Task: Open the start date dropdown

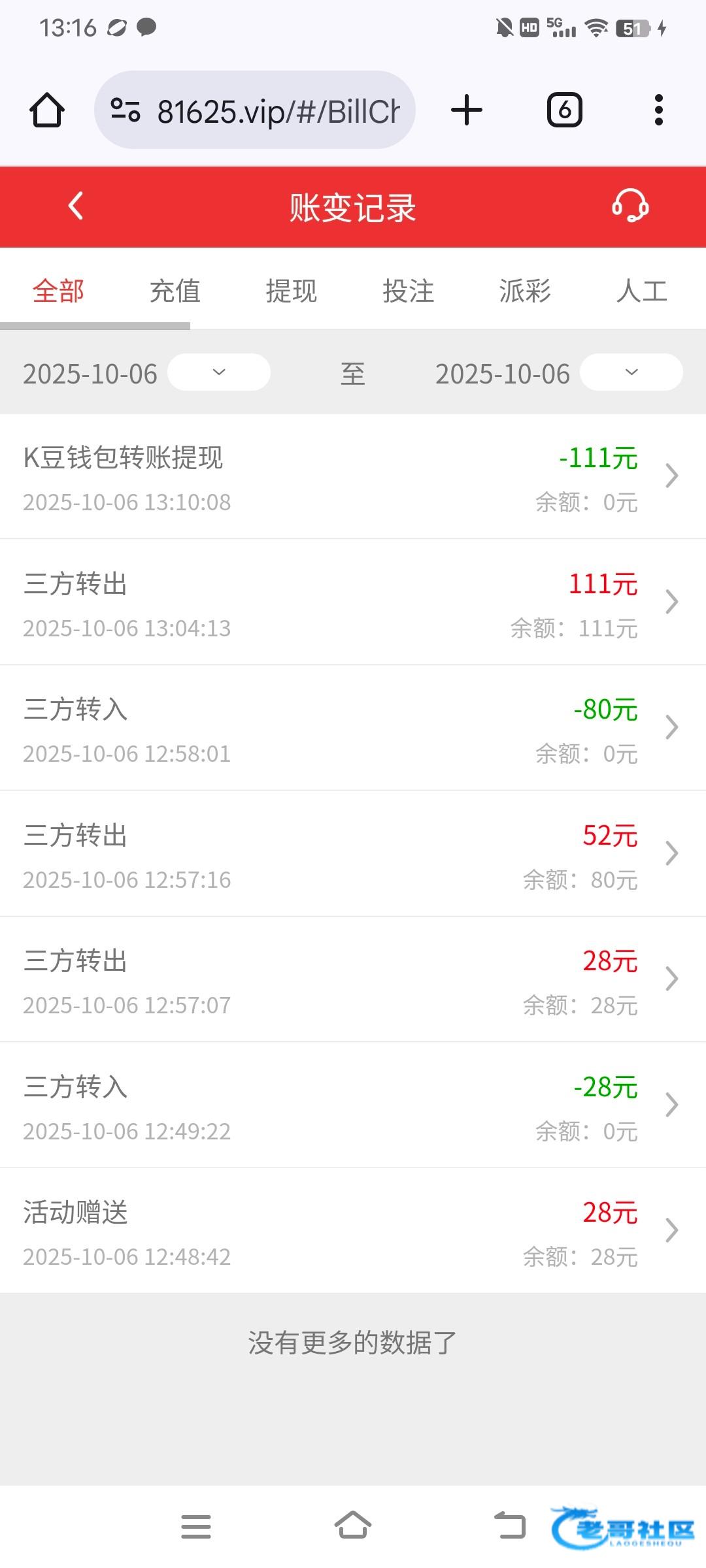Action: click(219, 372)
